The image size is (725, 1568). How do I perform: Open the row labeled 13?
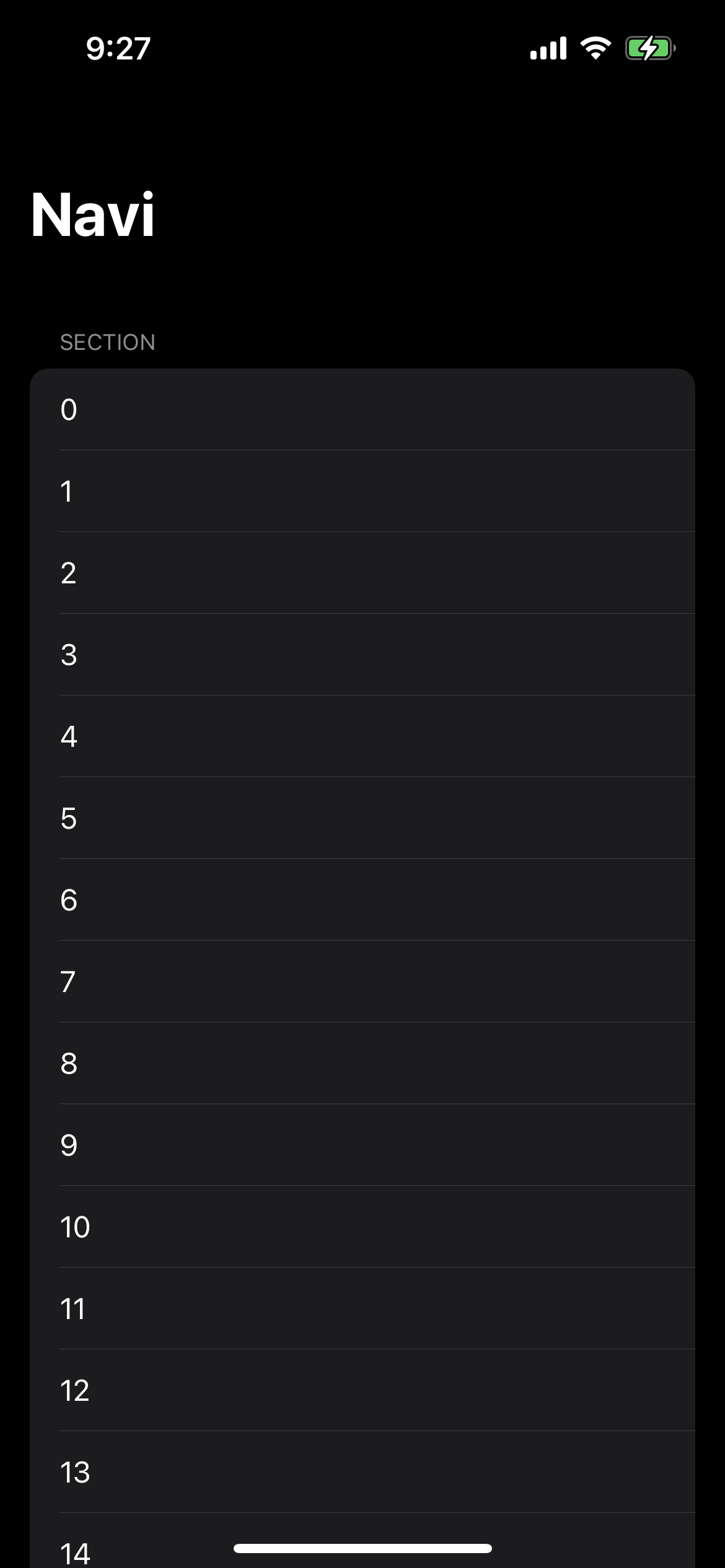coord(362,1472)
